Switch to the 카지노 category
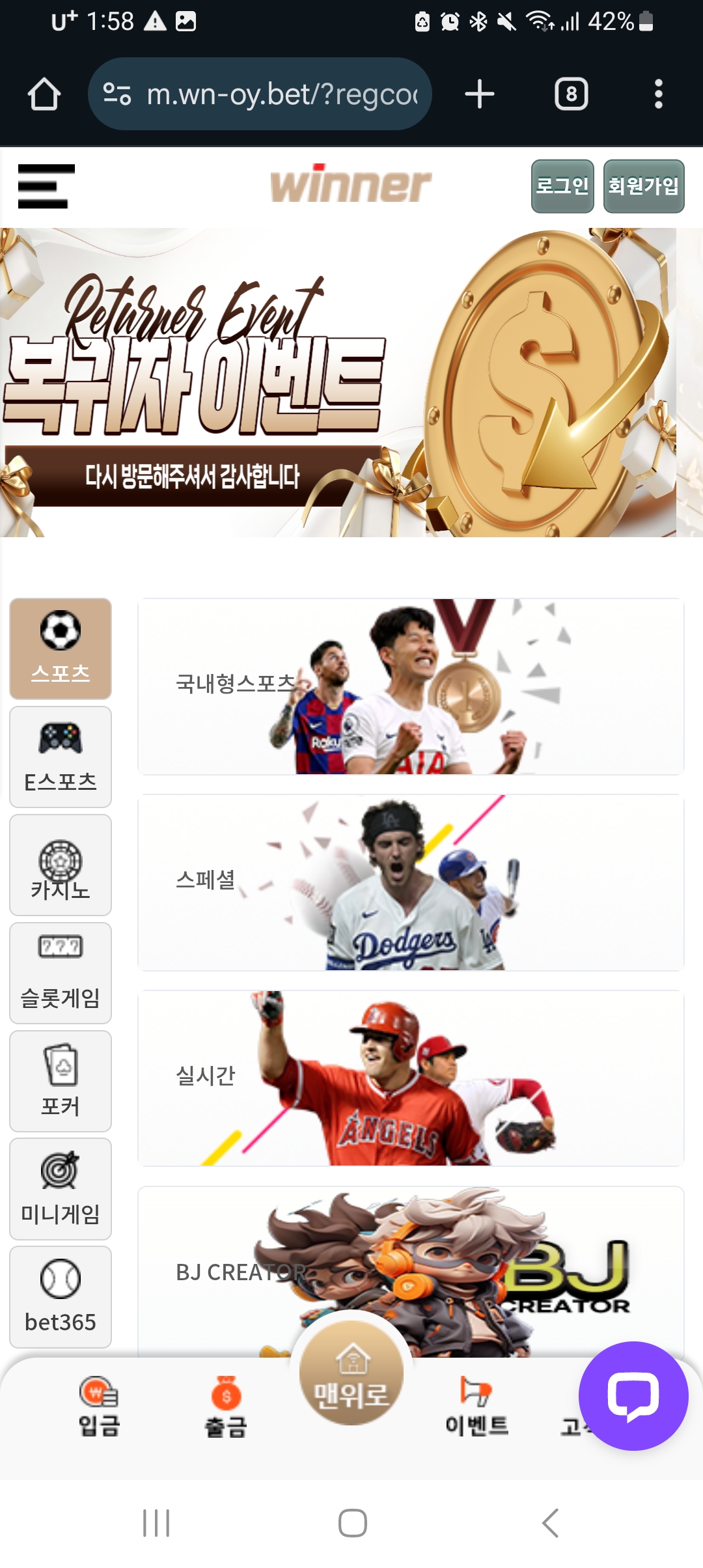This screenshot has width=703, height=1568. click(61, 865)
